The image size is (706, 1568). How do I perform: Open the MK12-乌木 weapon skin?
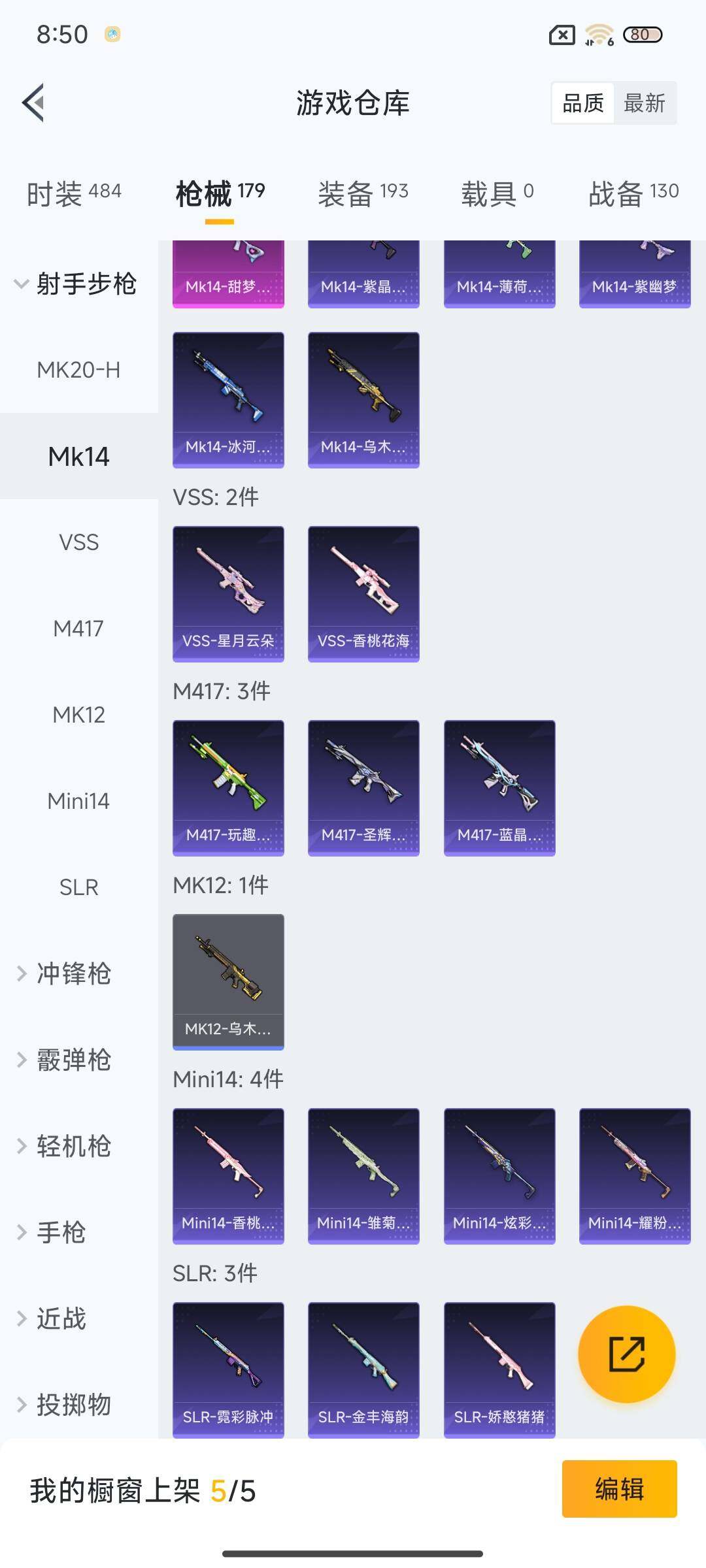pos(228,981)
